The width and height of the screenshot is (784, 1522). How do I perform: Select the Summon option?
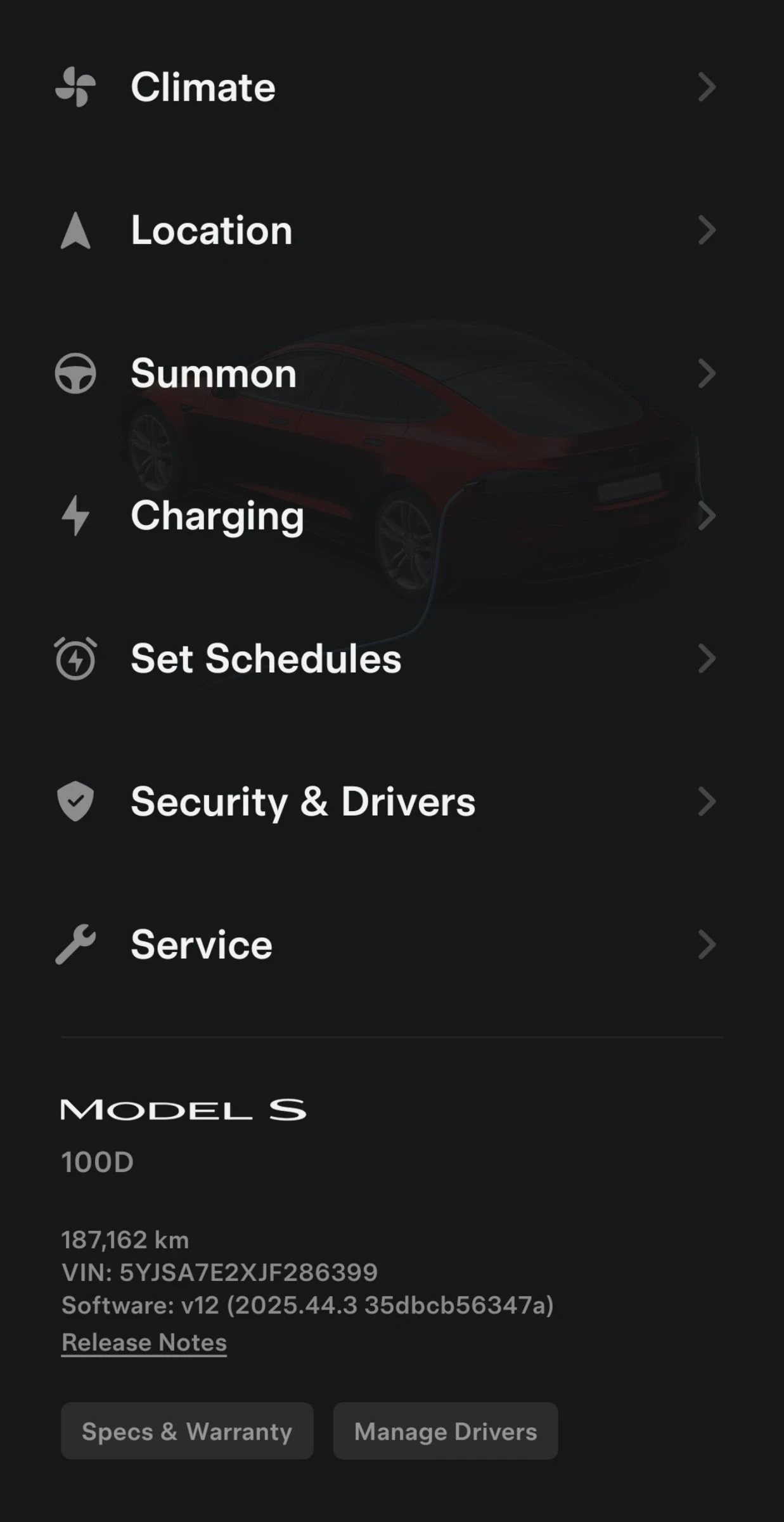[x=213, y=373]
